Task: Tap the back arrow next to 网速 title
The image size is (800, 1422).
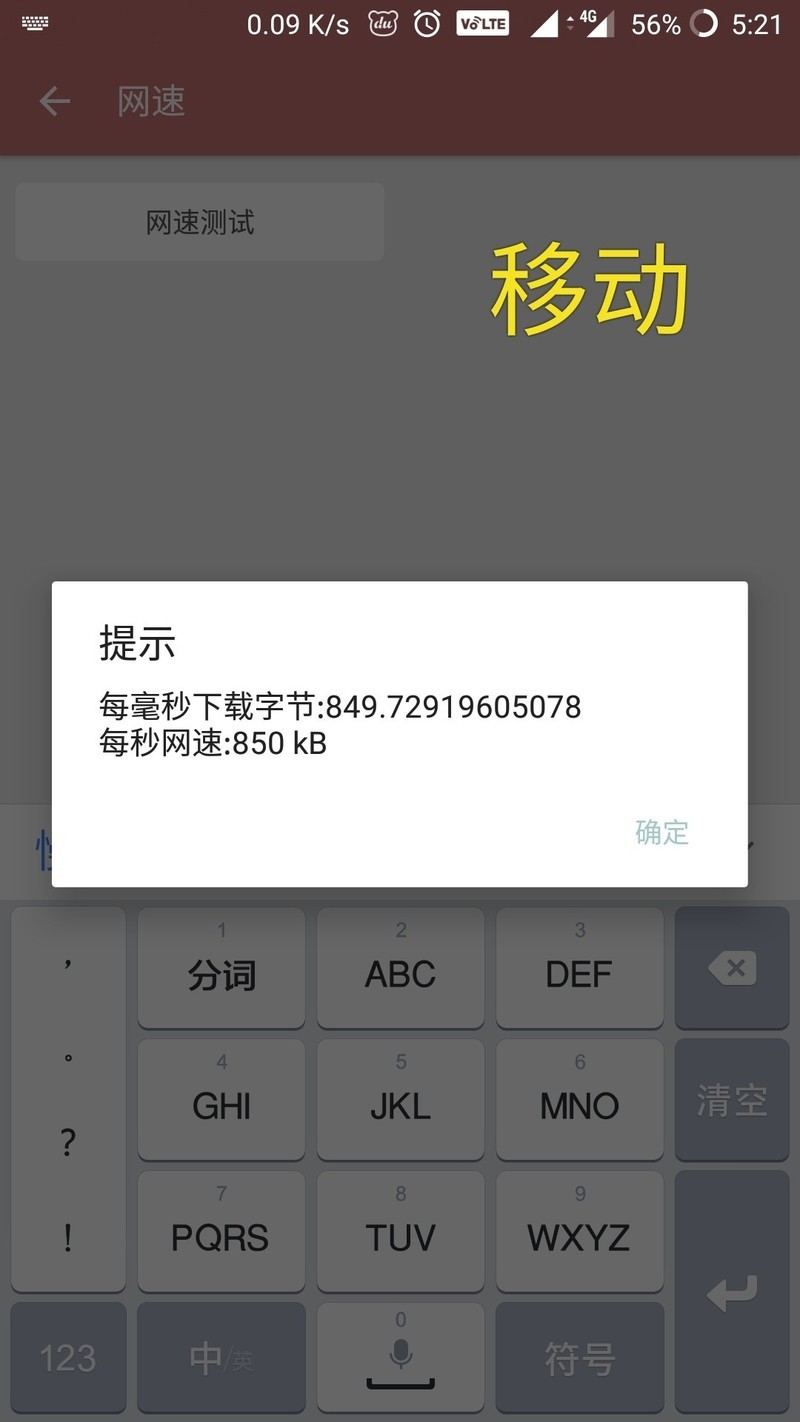Action: 54,101
